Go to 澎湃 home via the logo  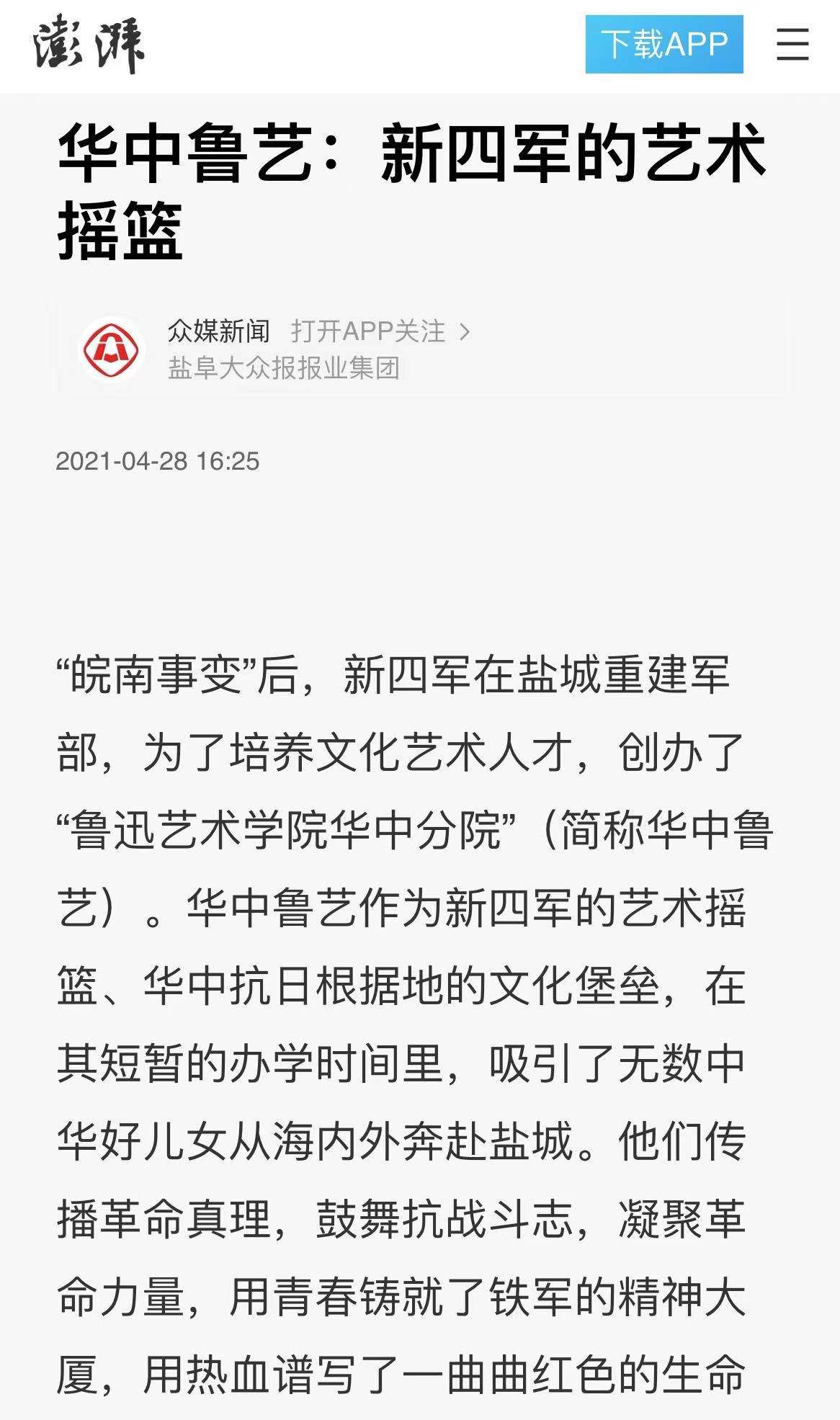(88, 45)
